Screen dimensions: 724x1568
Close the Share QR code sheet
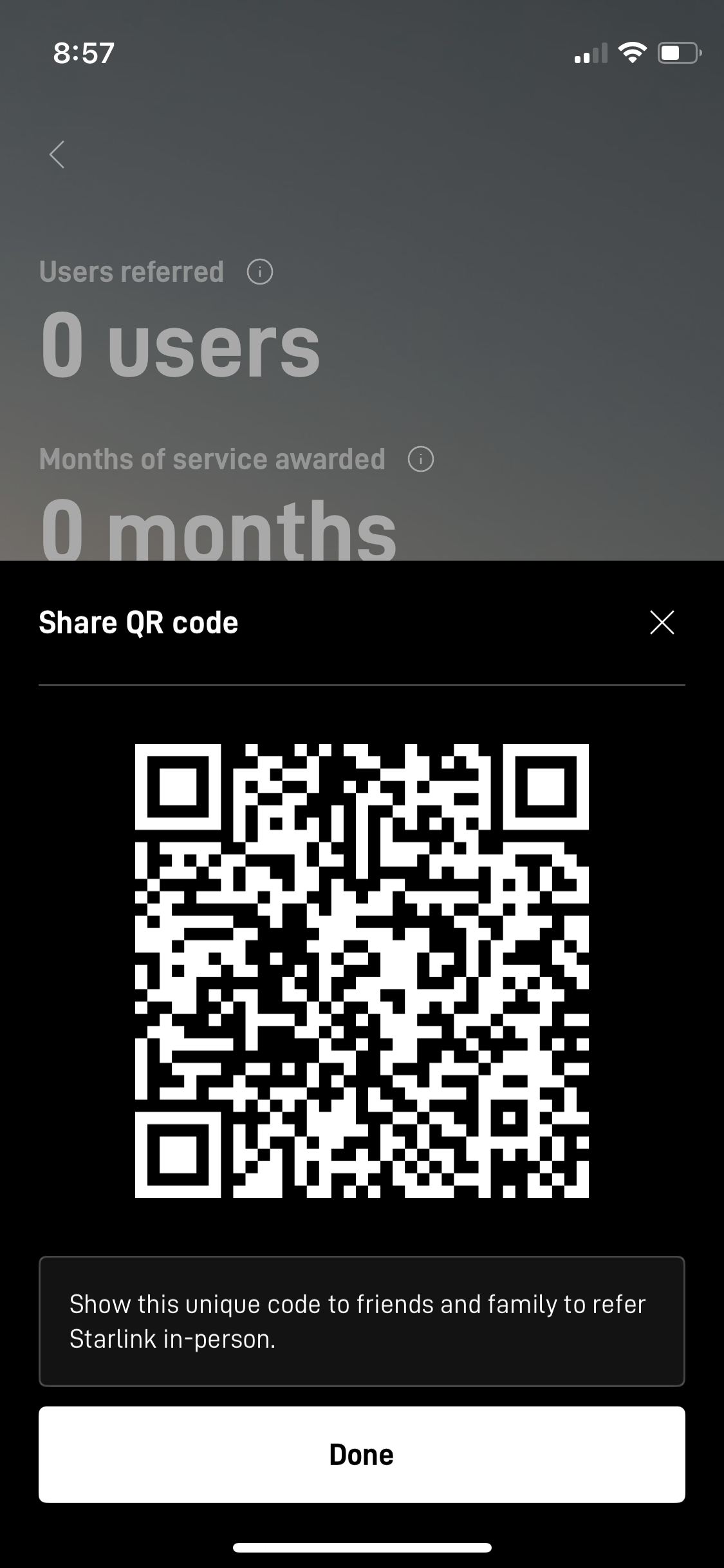pyautogui.click(x=662, y=622)
